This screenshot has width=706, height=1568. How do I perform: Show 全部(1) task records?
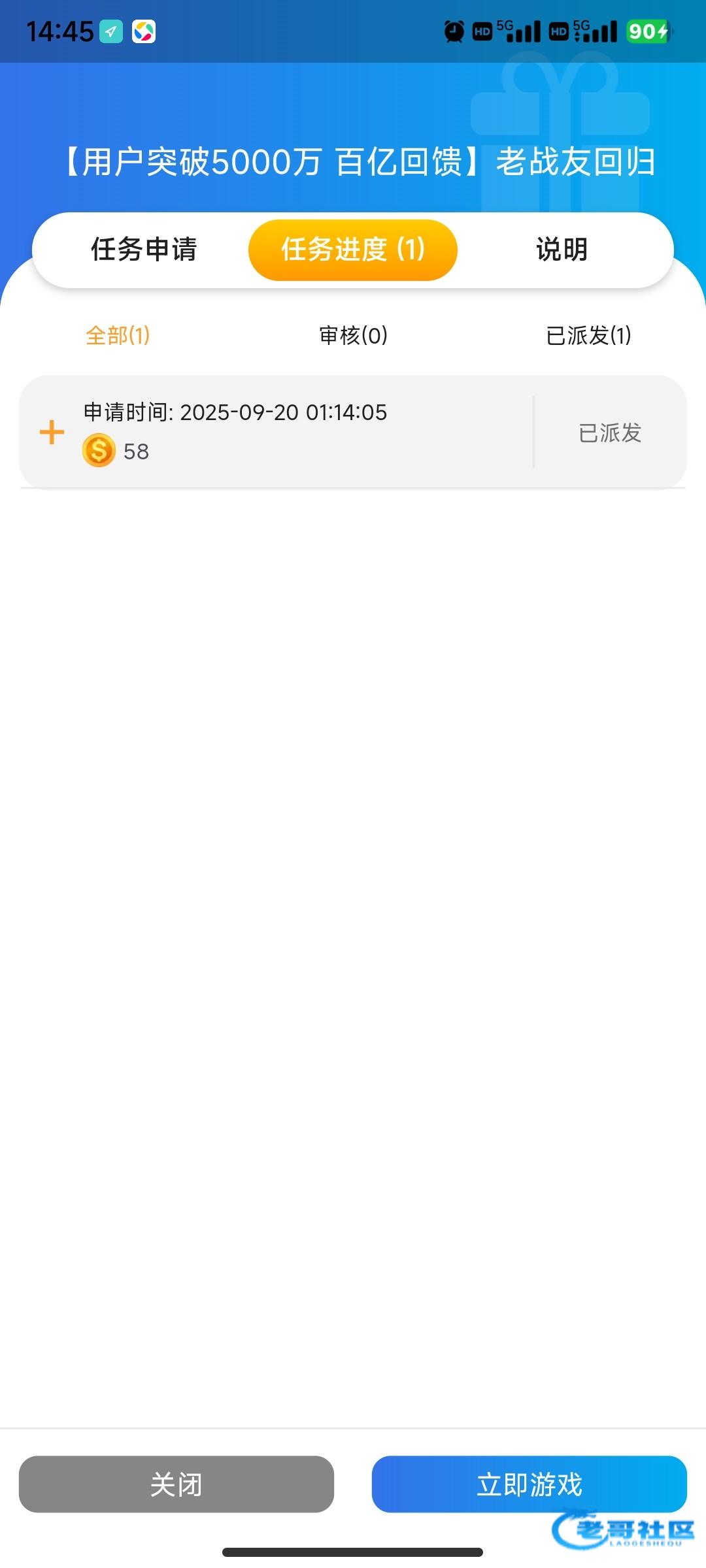point(118,336)
